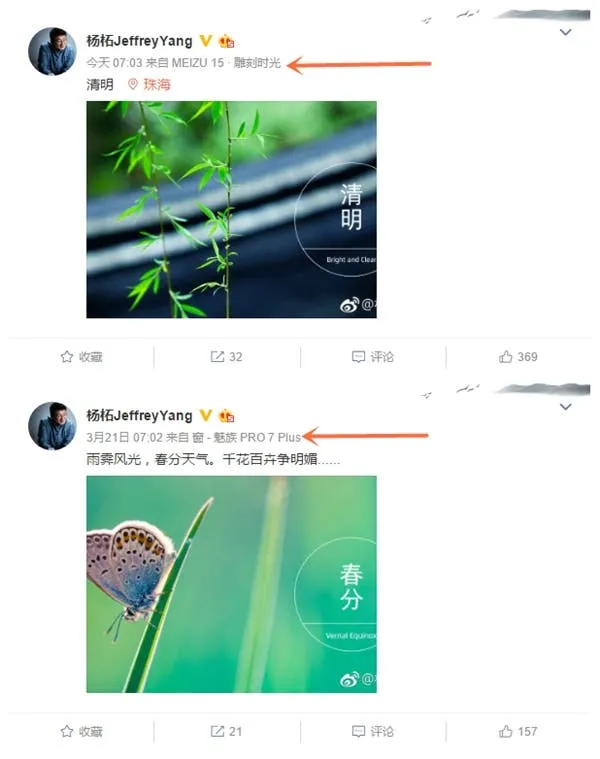Open the 珠海 location link
This screenshot has height=759, width=600.
pos(150,85)
